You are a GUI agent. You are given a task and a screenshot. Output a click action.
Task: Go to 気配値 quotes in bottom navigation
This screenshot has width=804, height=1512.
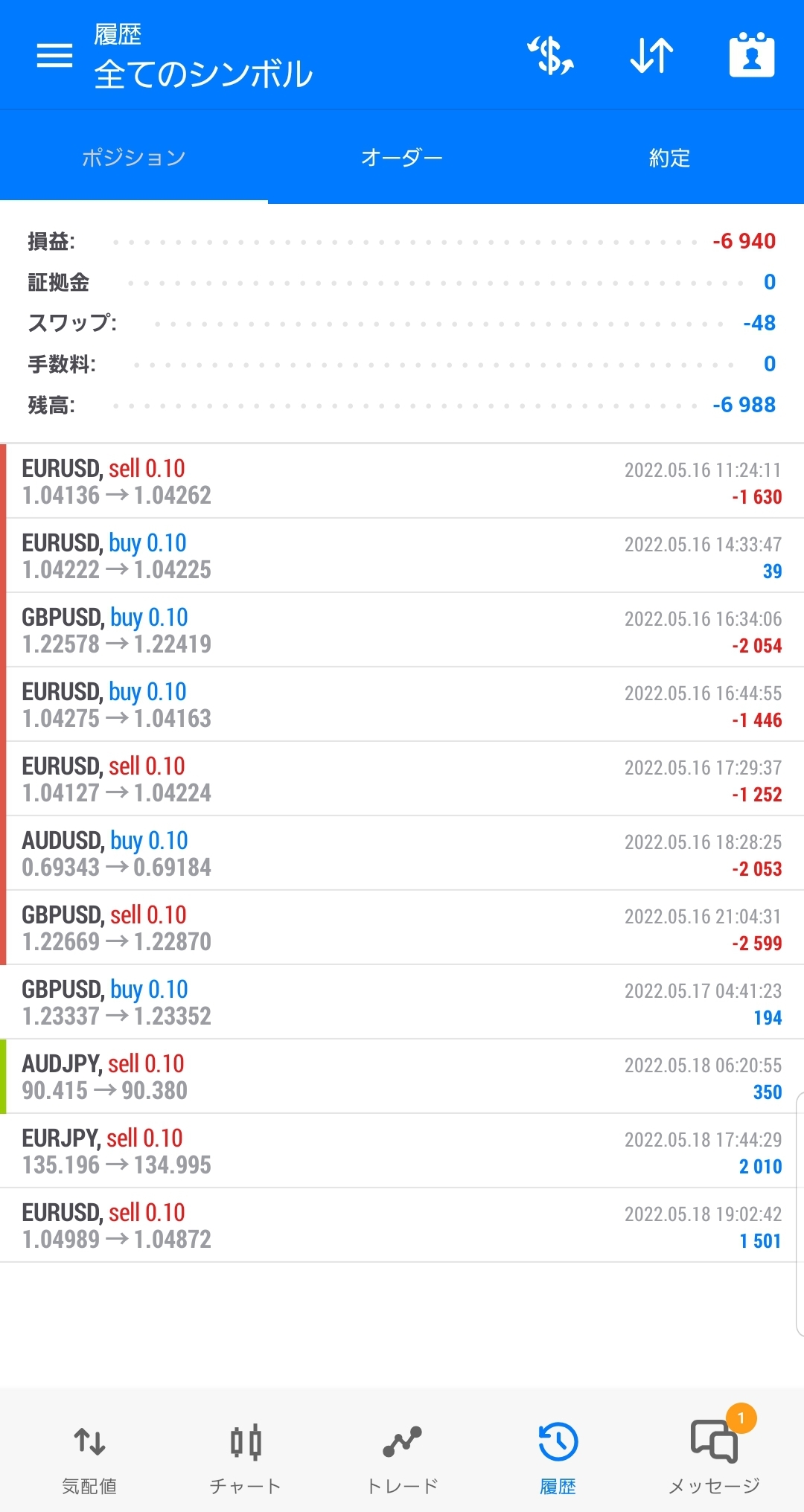tap(89, 1458)
